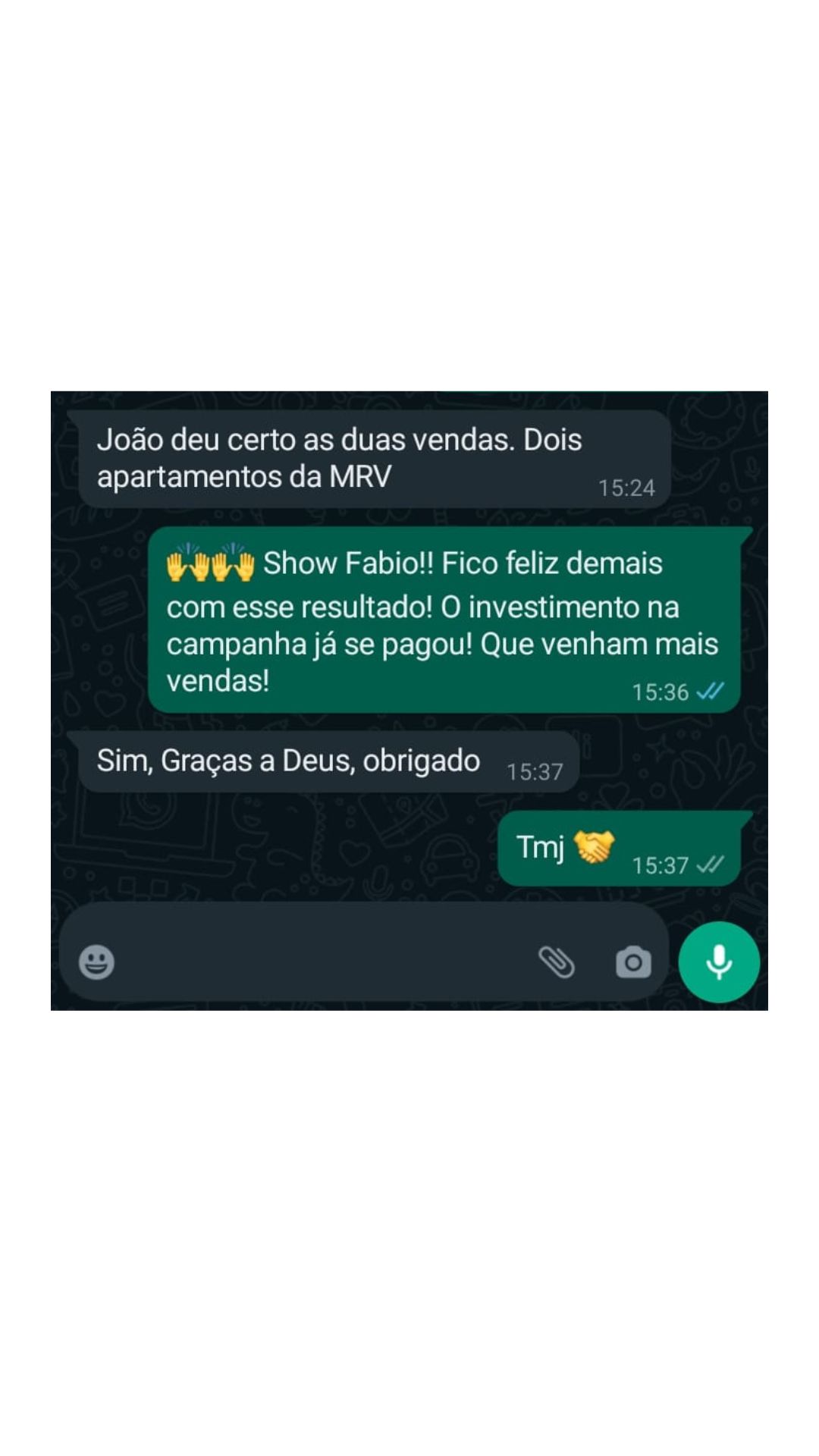819x1456 pixels.
Task: Click the read receipt on the 15:36 message
Action: click(712, 692)
